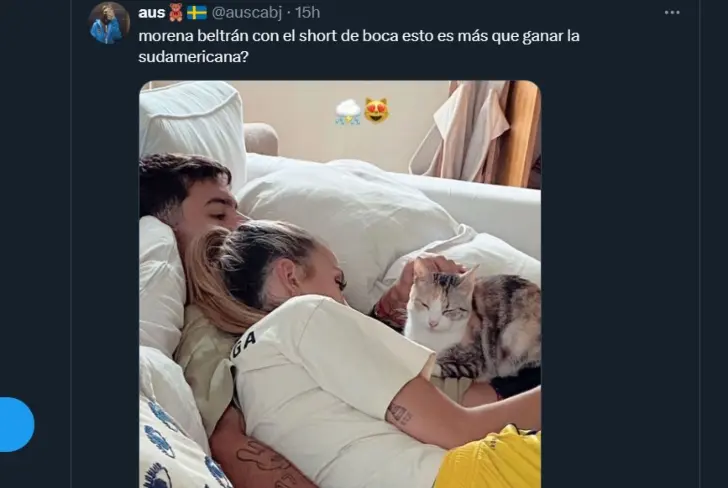
Task: Open the tweet timestamp 15h
Action: click(x=307, y=12)
